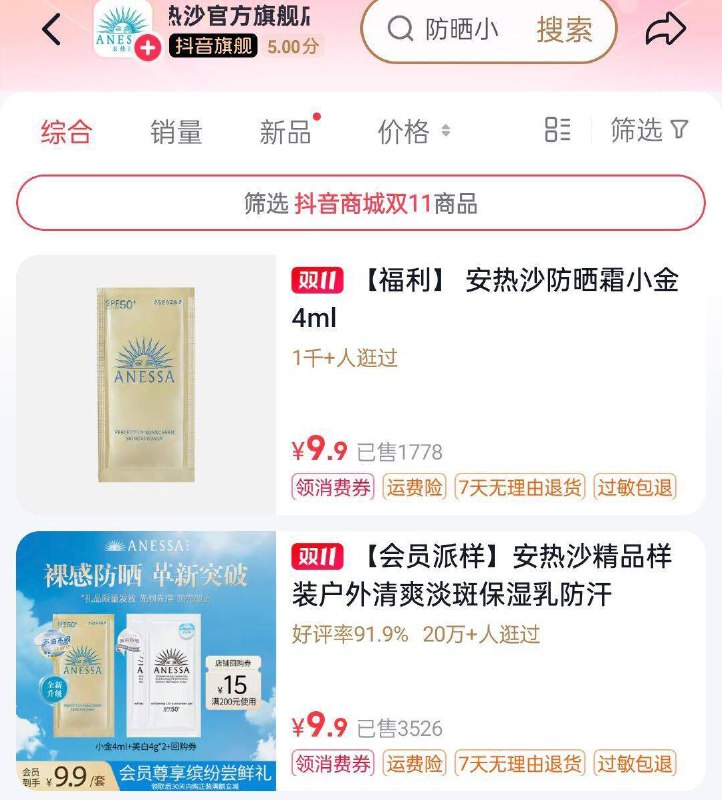Image resolution: width=722 pixels, height=800 pixels.
Task: Expand the 双11商品 filter banner
Action: 361,198
